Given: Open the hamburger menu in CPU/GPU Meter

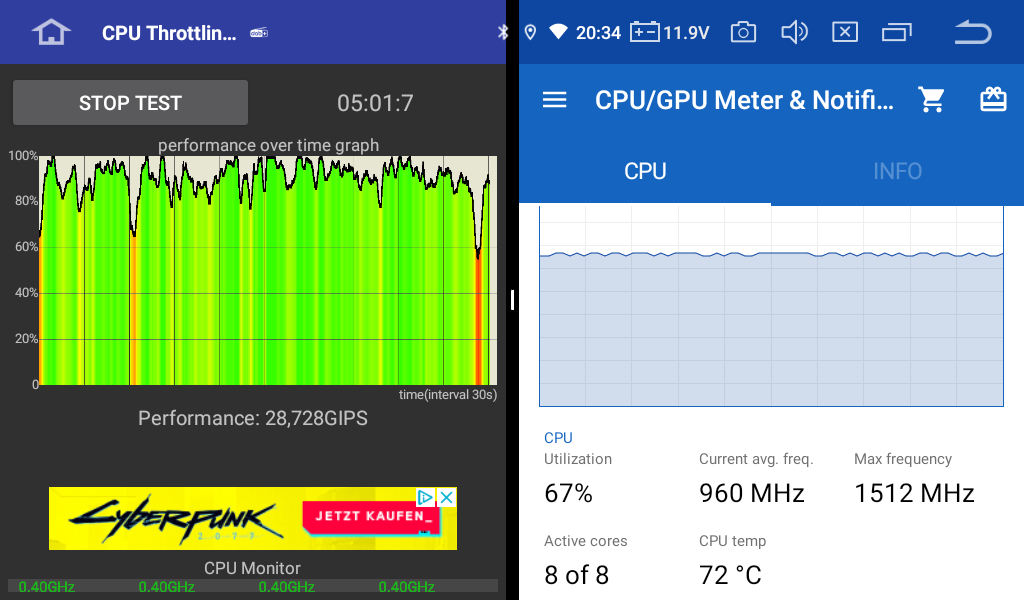Looking at the screenshot, I should click(x=554, y=100).
